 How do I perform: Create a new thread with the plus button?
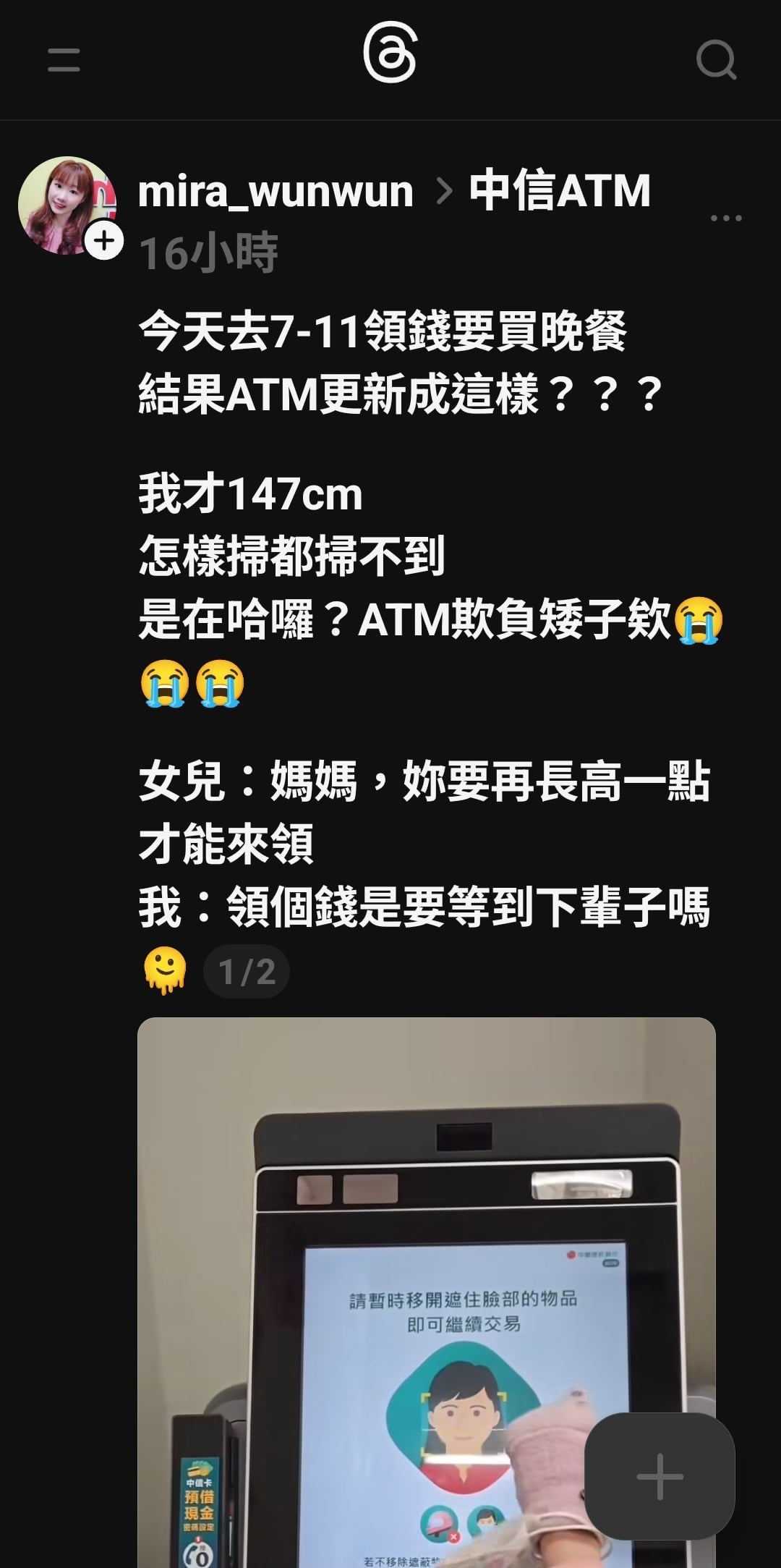click(660, 1476)
